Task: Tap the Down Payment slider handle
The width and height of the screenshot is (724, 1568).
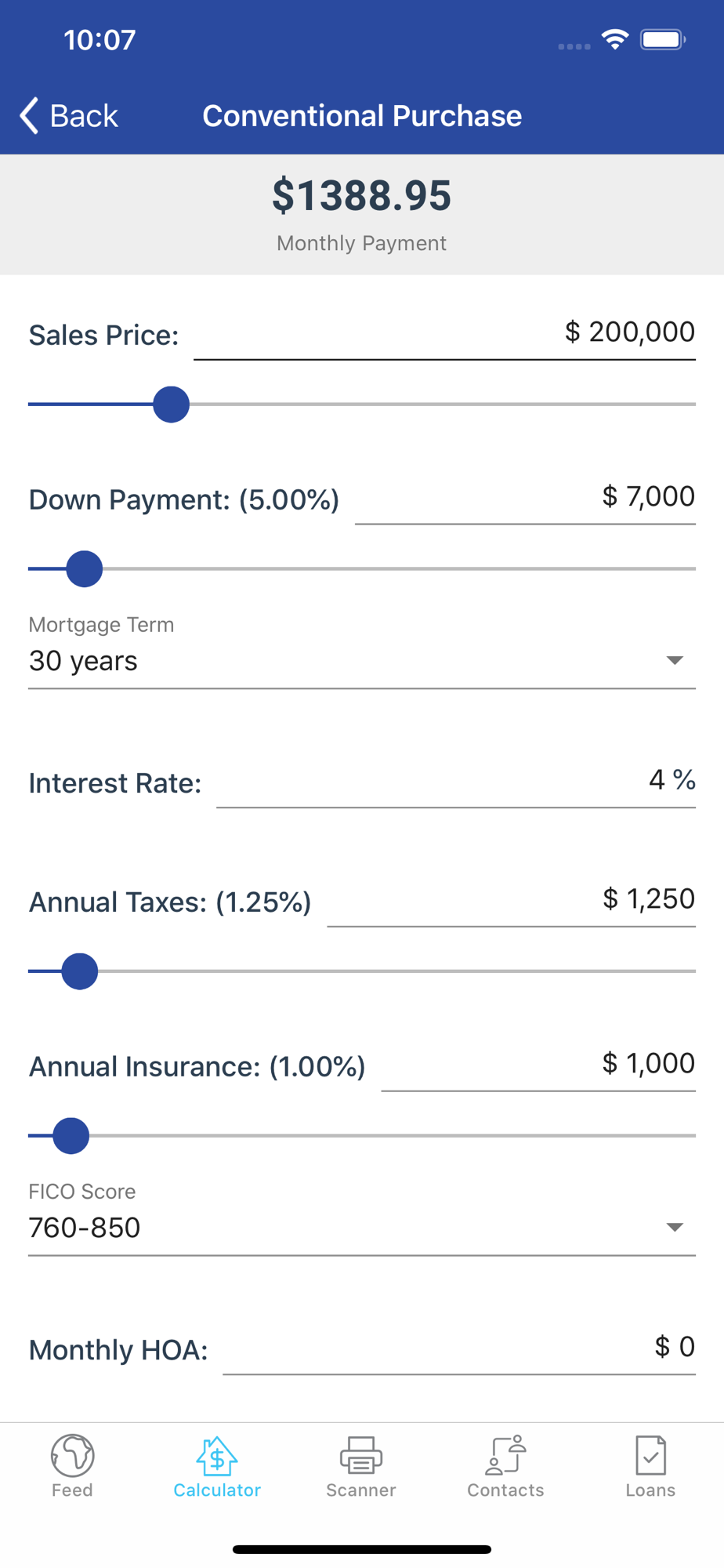Action: [85, 569]
